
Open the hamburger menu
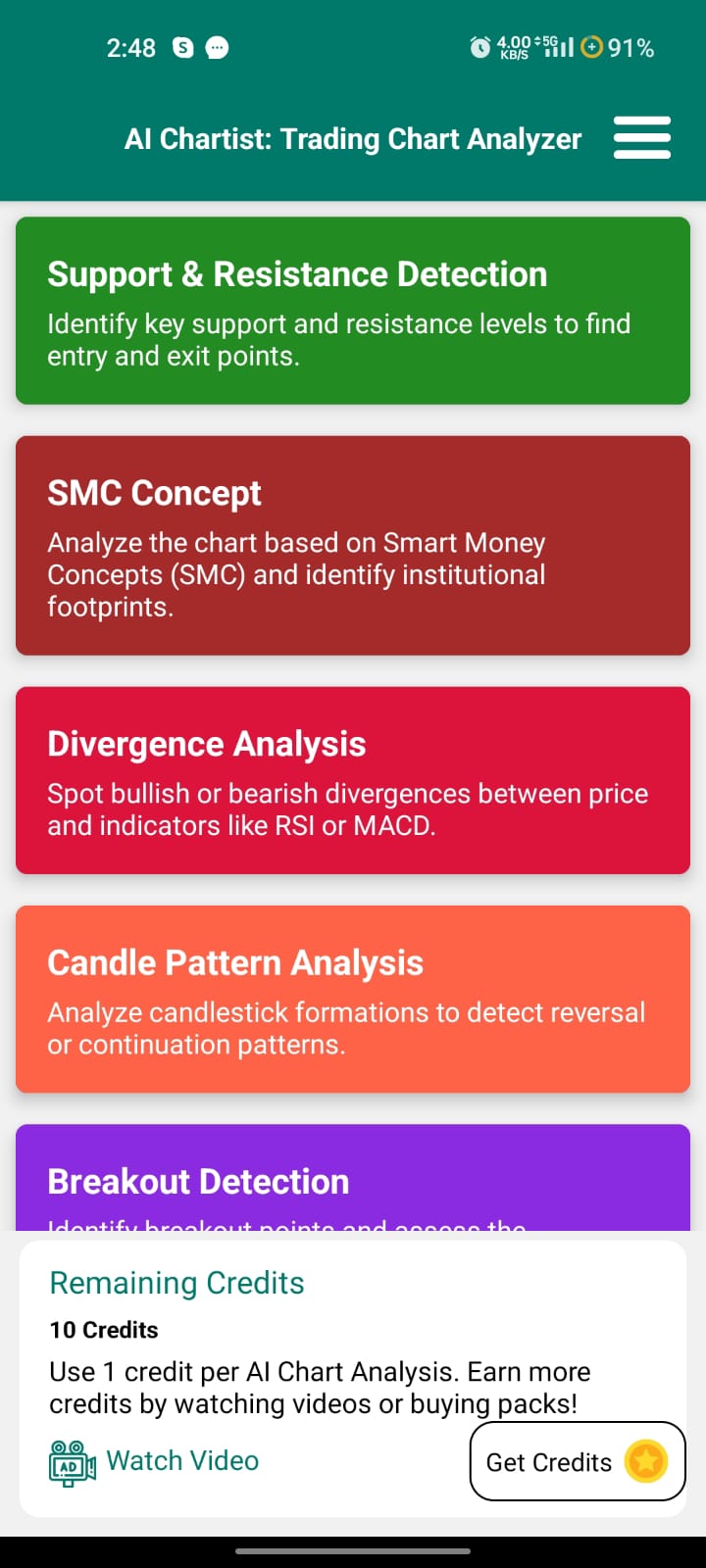[x=641, y=138]
